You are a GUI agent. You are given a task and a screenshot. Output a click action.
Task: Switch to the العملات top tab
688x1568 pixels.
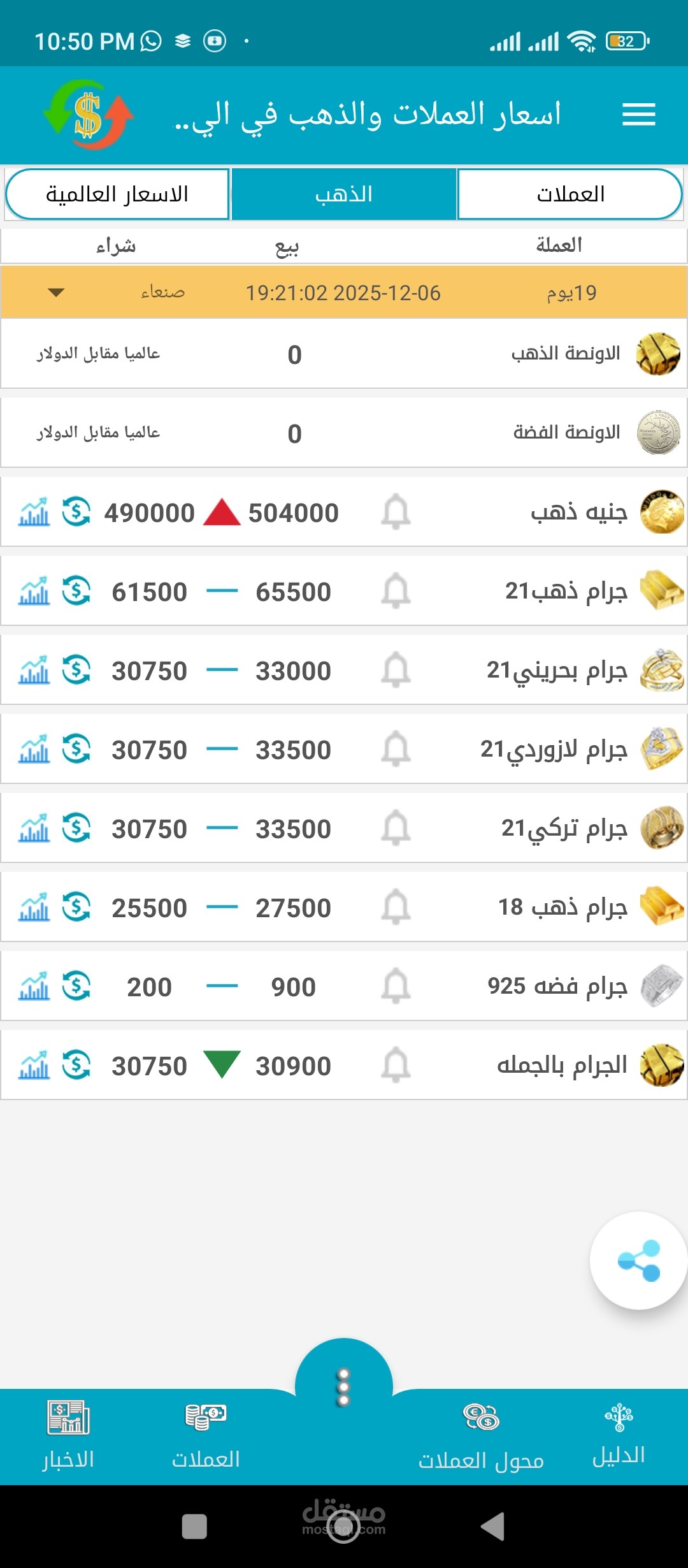pyautogui.click(x=570, y=194)
